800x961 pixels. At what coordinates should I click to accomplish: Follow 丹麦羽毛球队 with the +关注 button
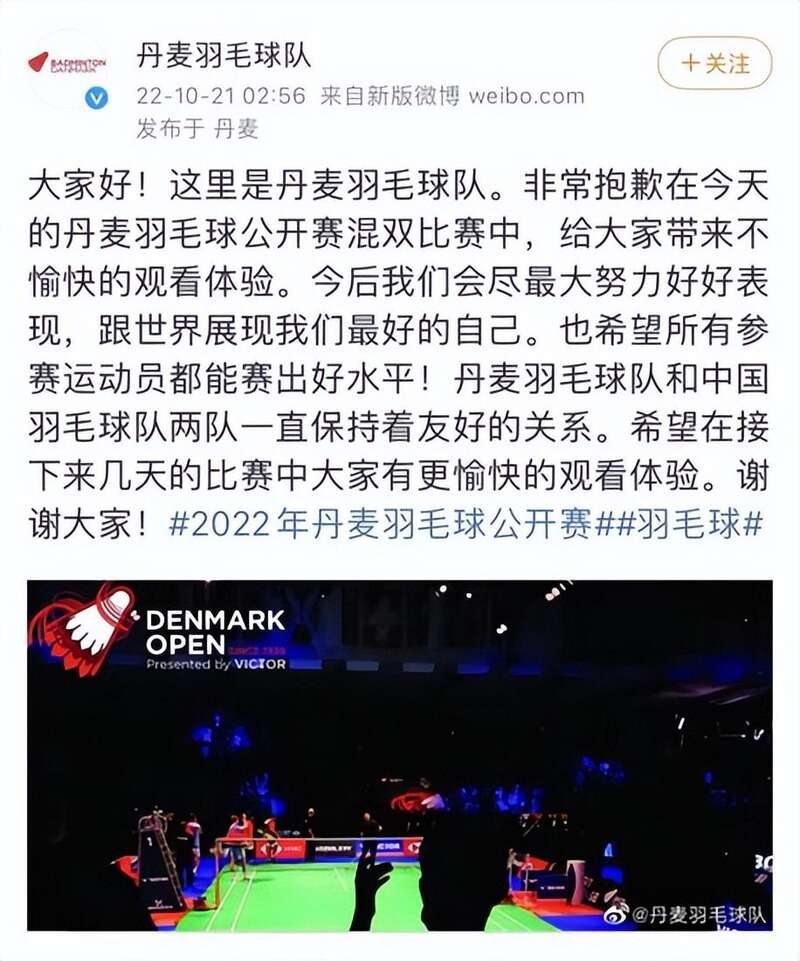click(714, 64)
